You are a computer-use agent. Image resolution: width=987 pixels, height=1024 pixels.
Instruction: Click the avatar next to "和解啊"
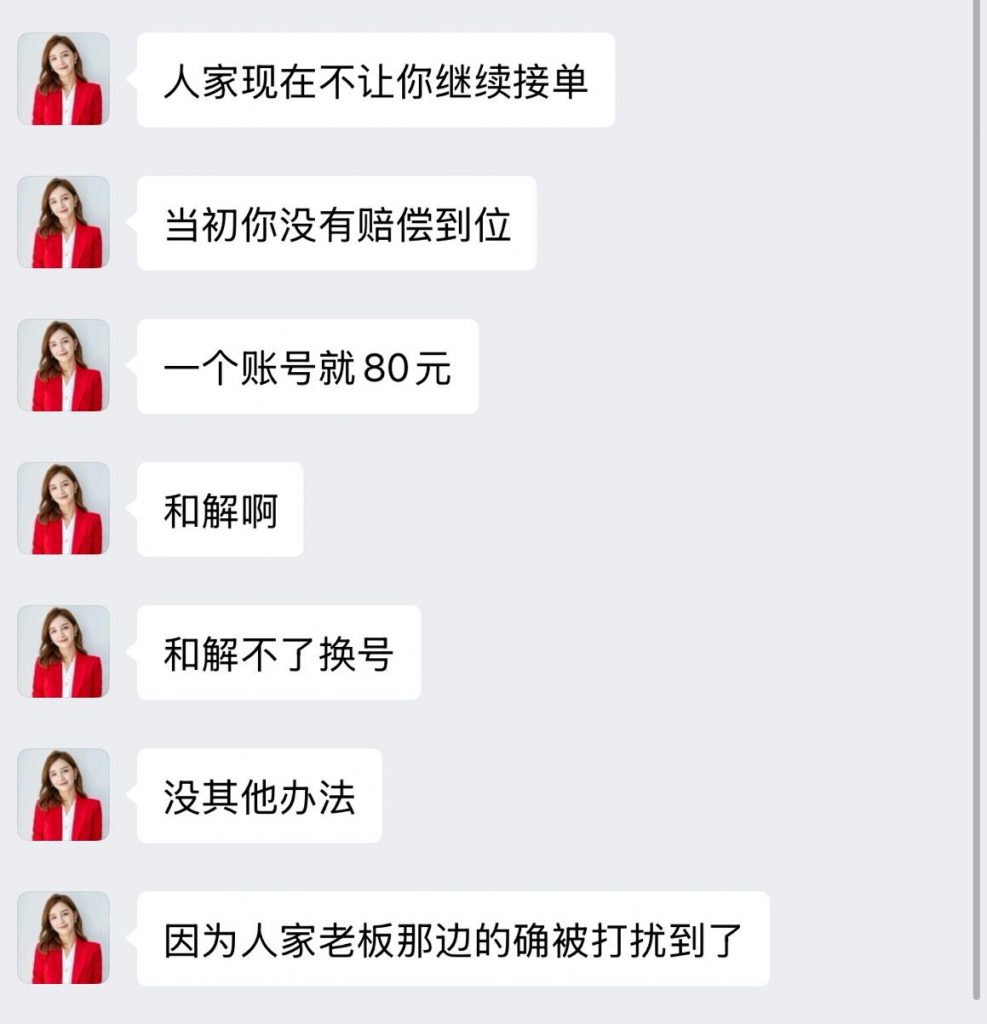click(63, 508)
